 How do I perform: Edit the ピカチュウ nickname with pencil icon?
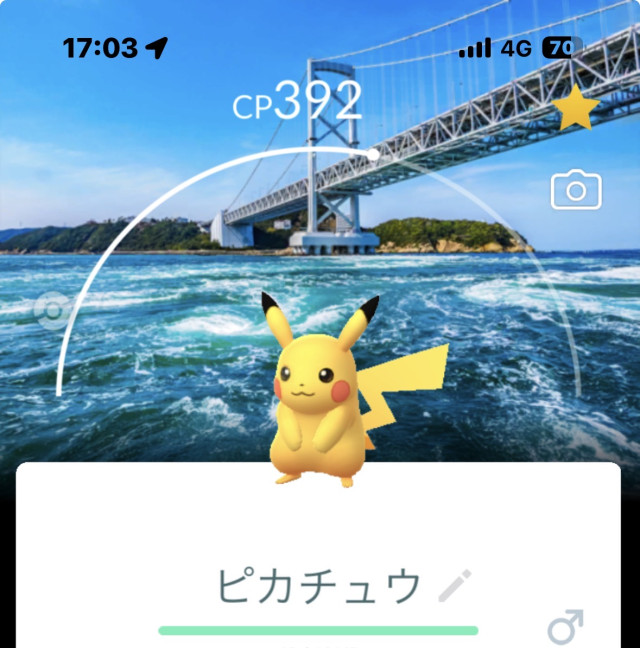tap(455, 587)
